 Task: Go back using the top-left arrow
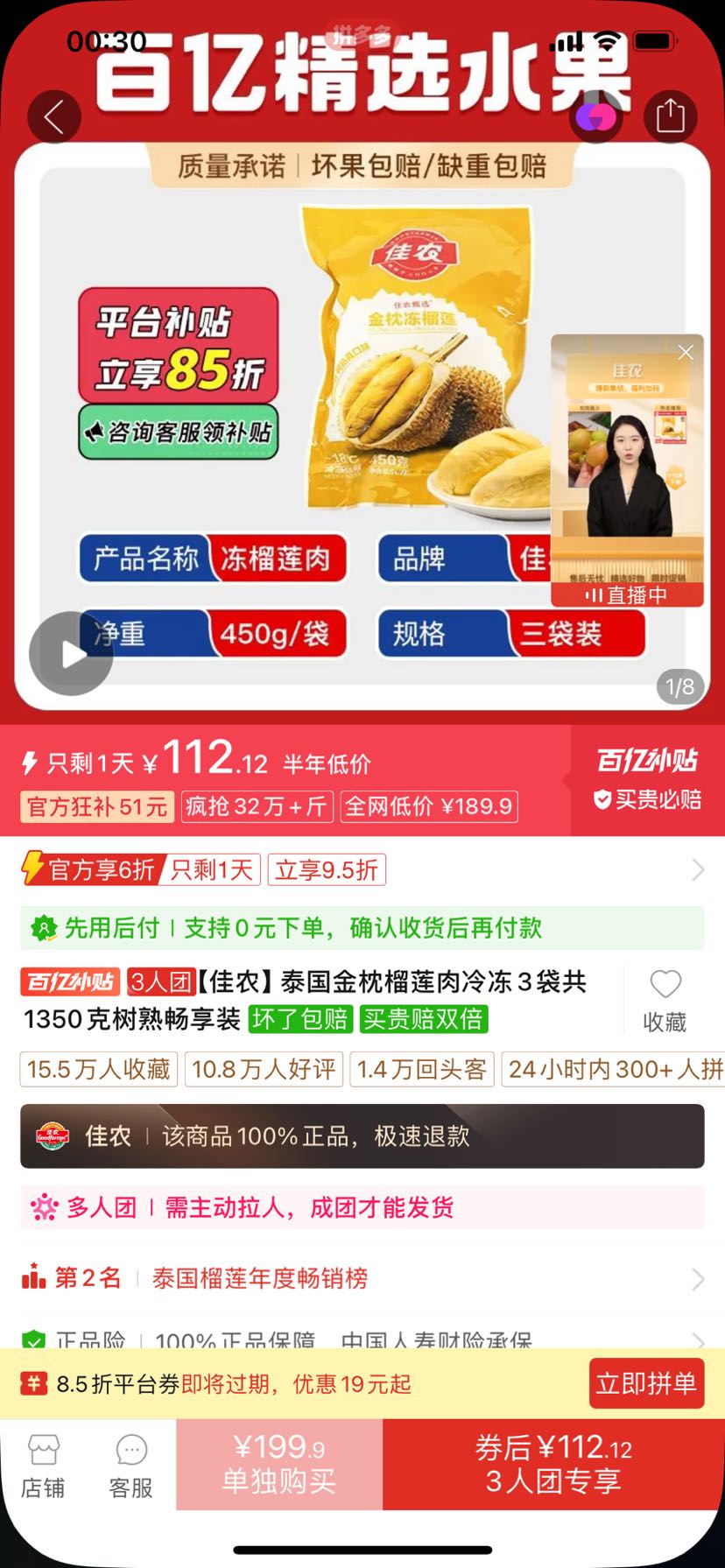click(x=54, y=116)
